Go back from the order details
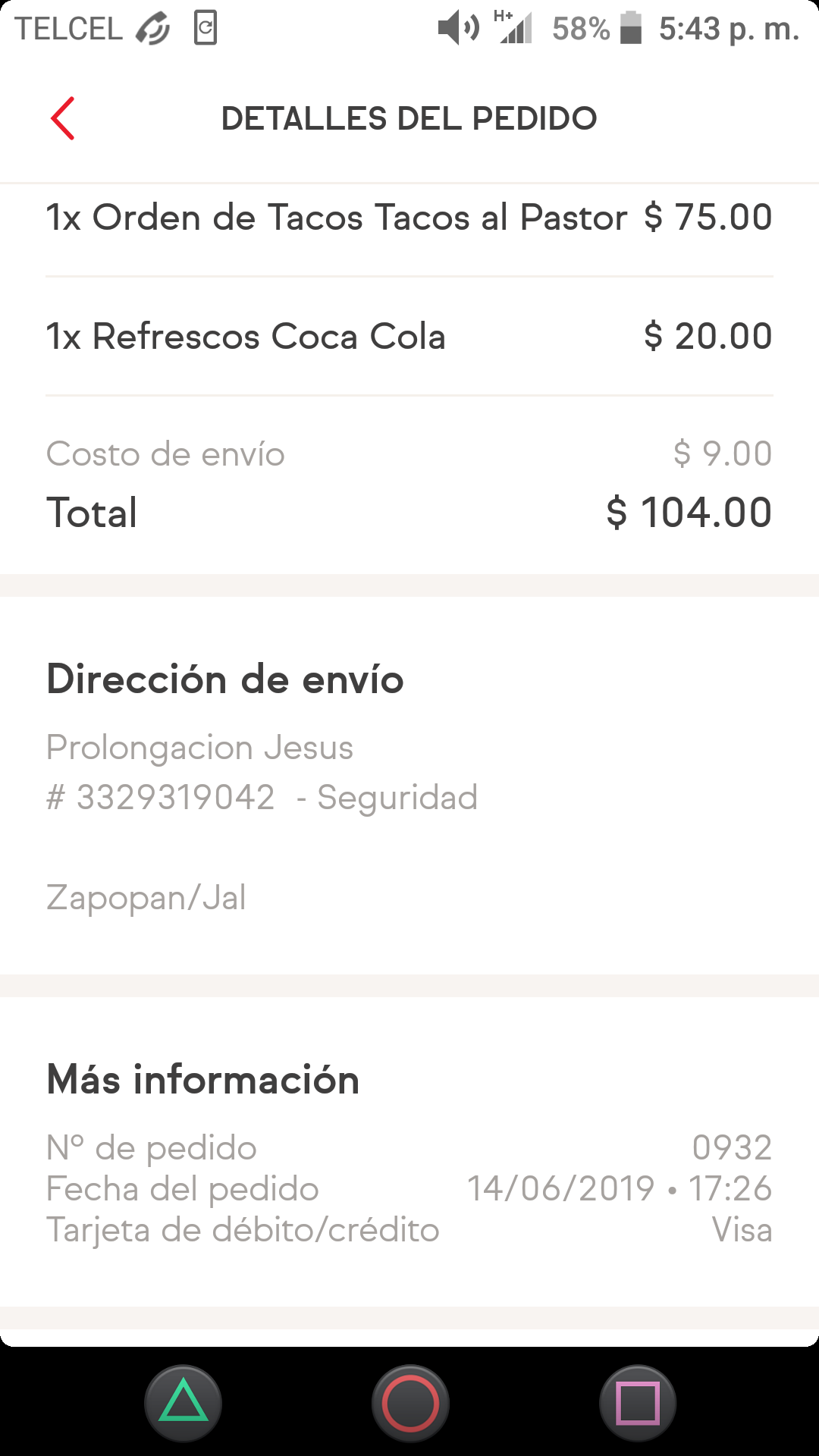 (x=63, y=118)
